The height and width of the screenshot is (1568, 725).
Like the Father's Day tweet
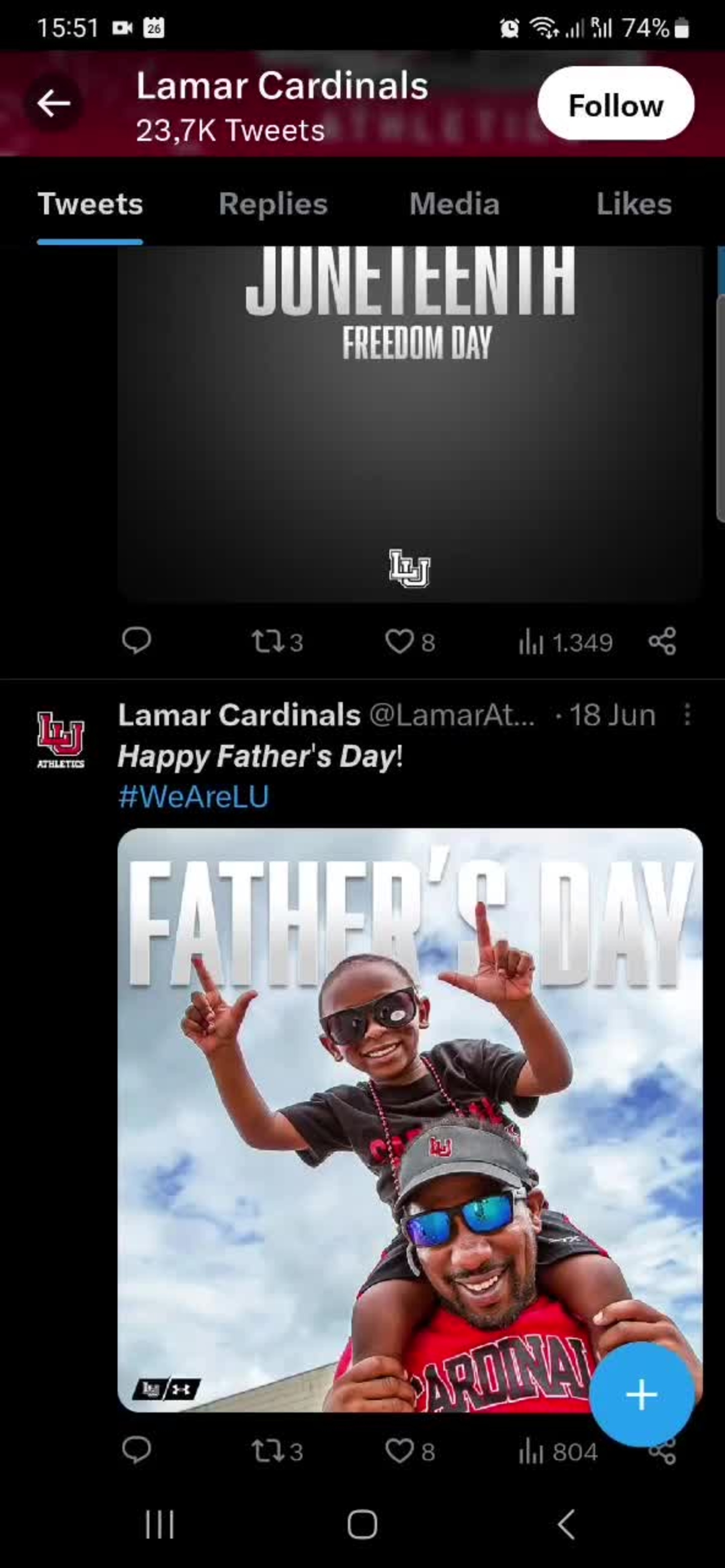click(x=410, y=1452)
